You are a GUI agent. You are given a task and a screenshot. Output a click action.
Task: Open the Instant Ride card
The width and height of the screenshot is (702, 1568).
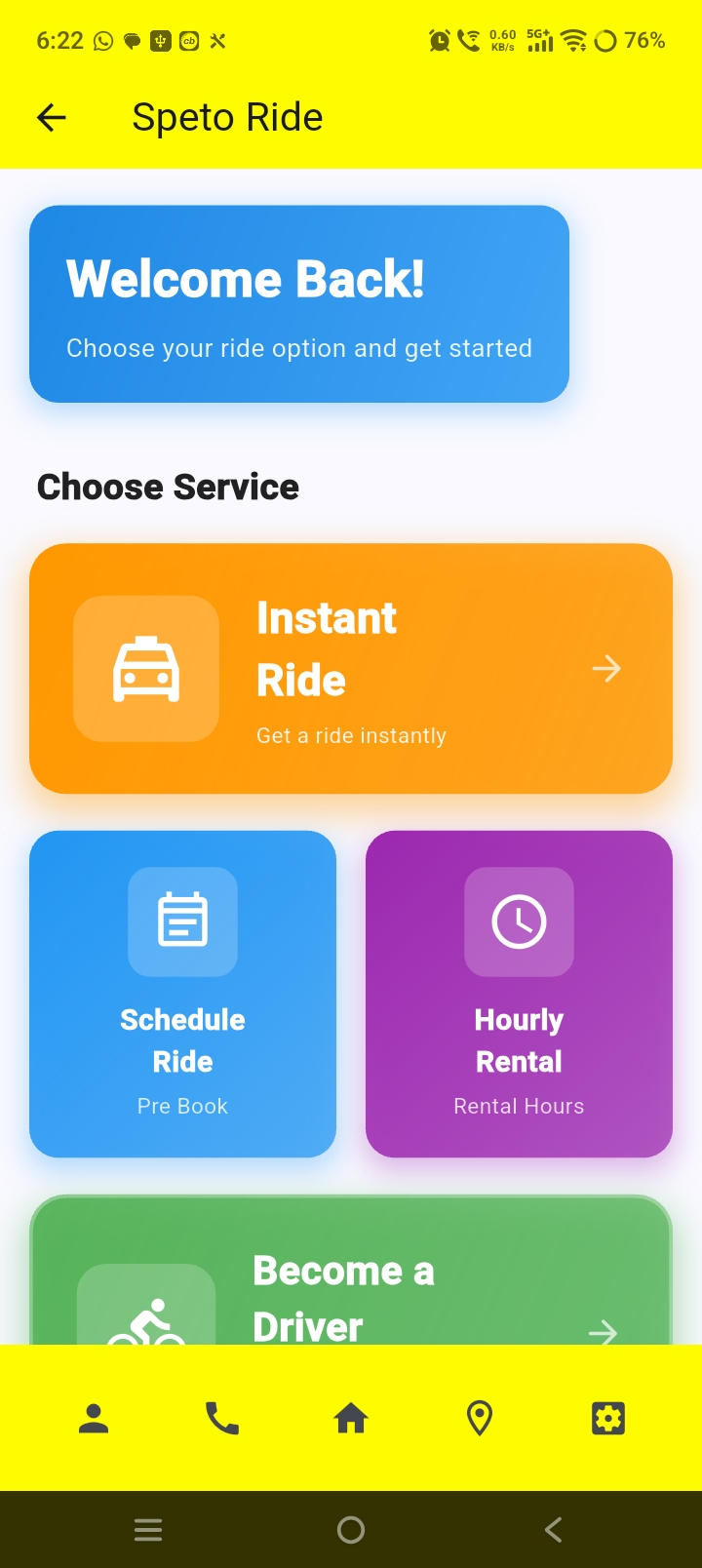point(351,668)
